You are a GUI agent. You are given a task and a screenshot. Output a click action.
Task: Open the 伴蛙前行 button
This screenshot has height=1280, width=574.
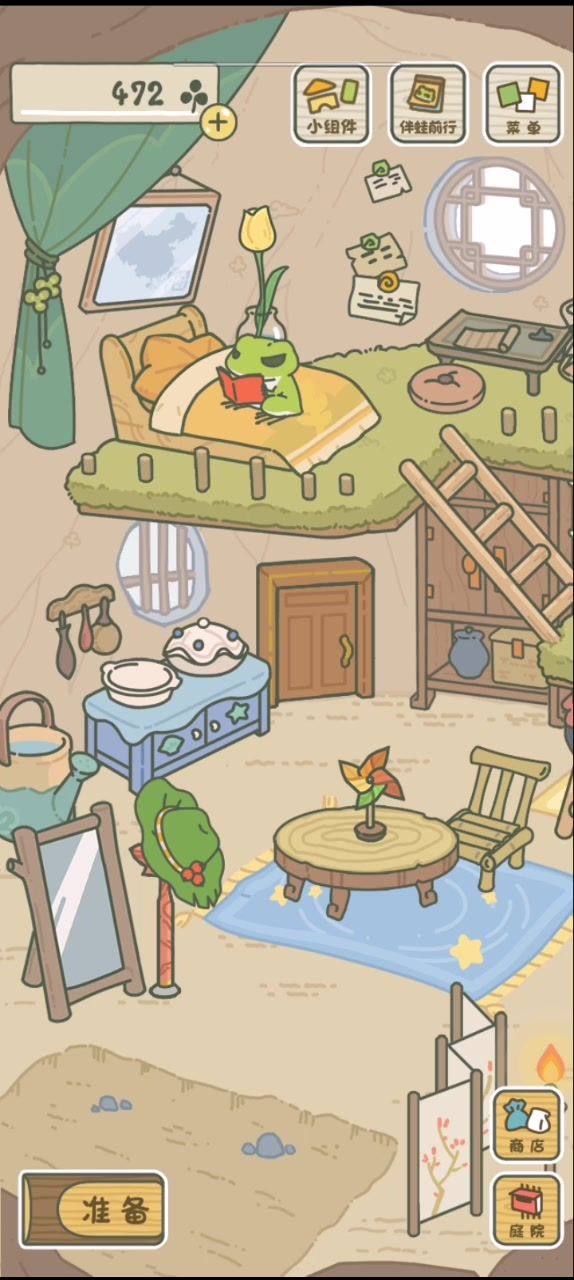point(428,105)
